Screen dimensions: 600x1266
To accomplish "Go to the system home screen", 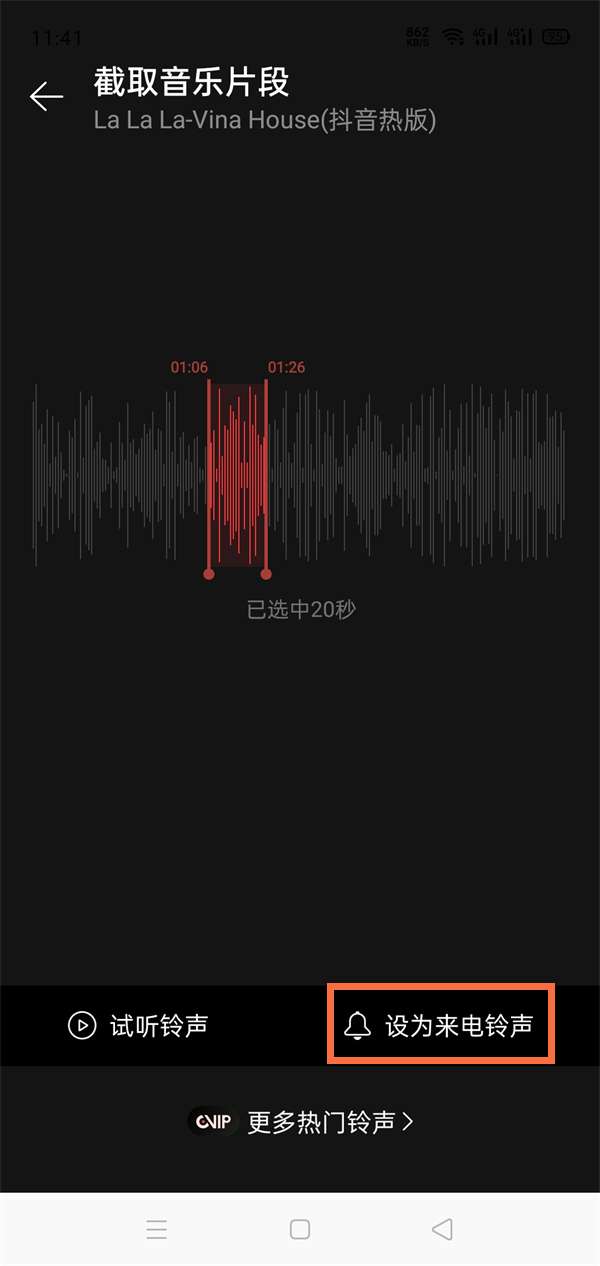I will pyautogui.click(x=300, y=1229).
